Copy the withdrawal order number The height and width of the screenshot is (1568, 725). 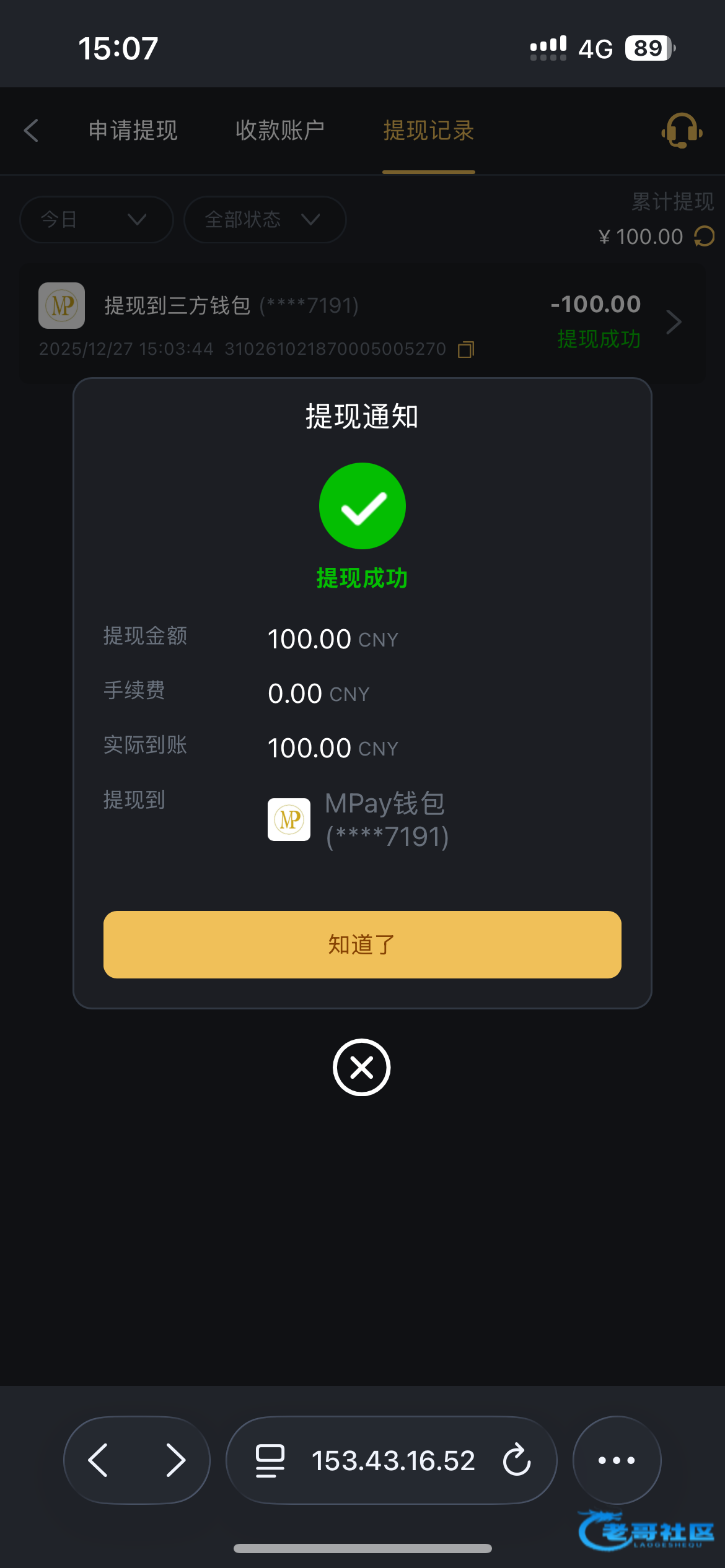coord(466,350)
